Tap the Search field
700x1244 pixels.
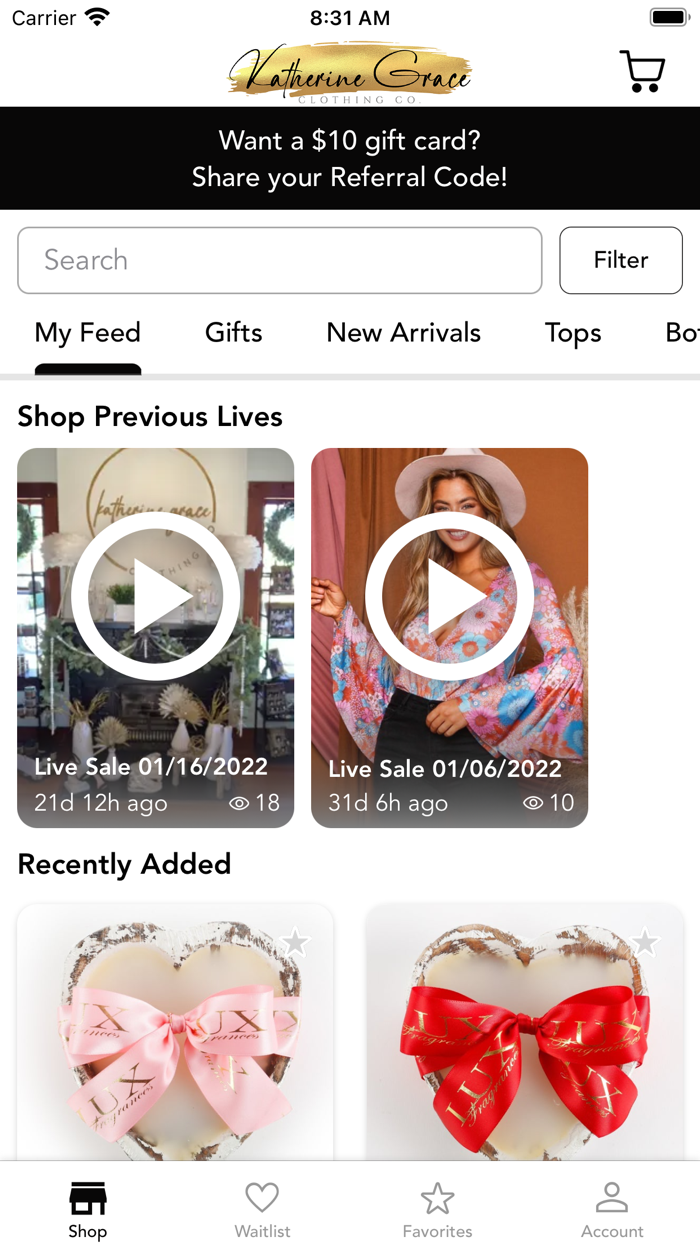(280, 260)
